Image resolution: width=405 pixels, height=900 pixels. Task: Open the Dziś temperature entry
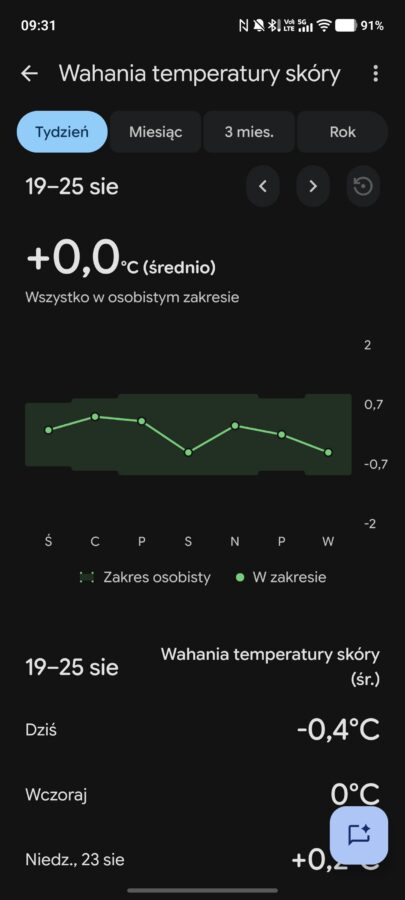coord(202,730)
